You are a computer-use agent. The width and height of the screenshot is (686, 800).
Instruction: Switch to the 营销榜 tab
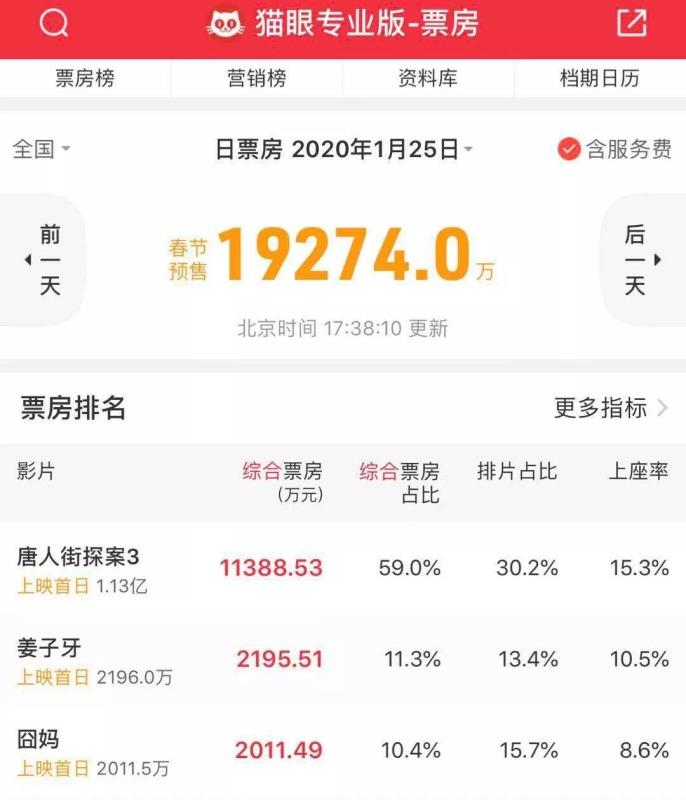pyautogui.click(x=257, y=79)
